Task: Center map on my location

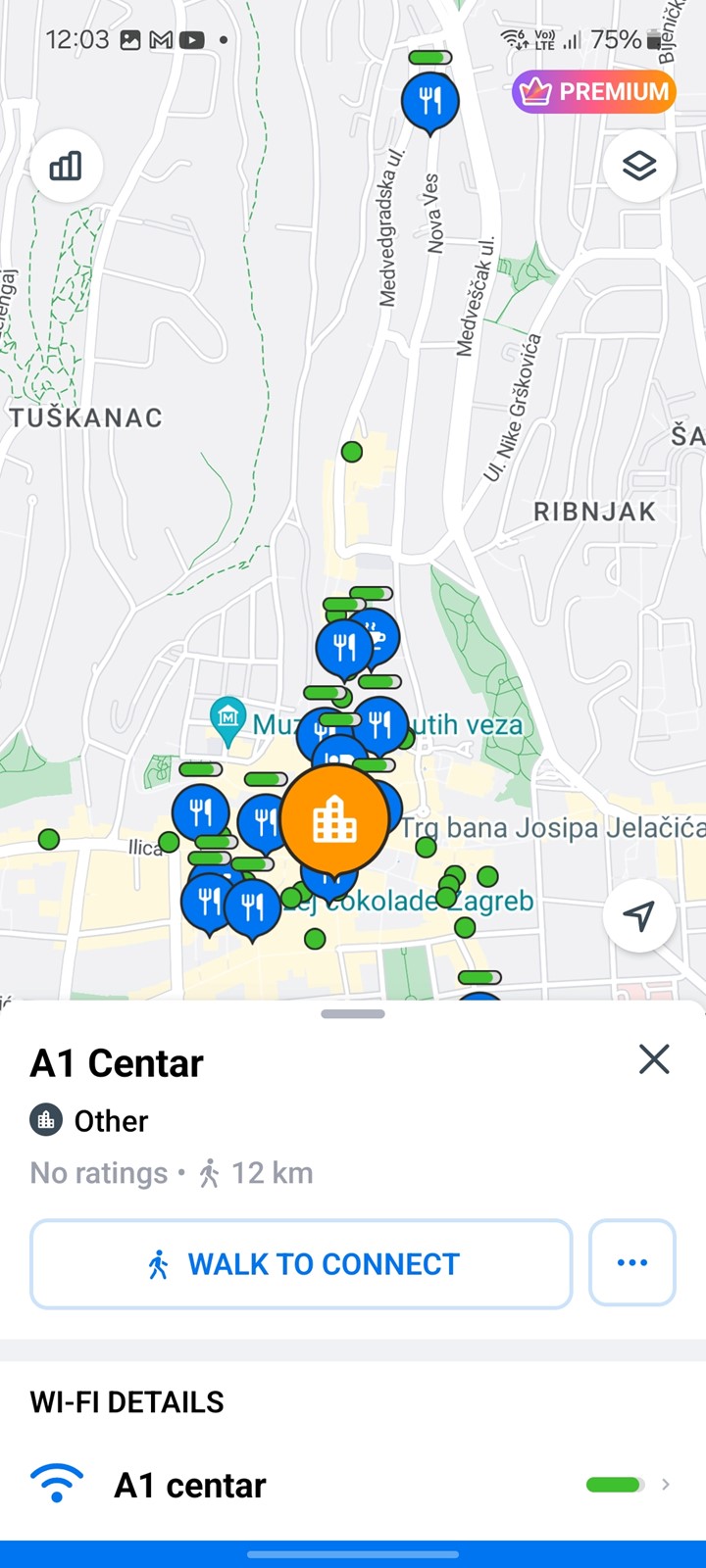Action: [x=639, y=916]
